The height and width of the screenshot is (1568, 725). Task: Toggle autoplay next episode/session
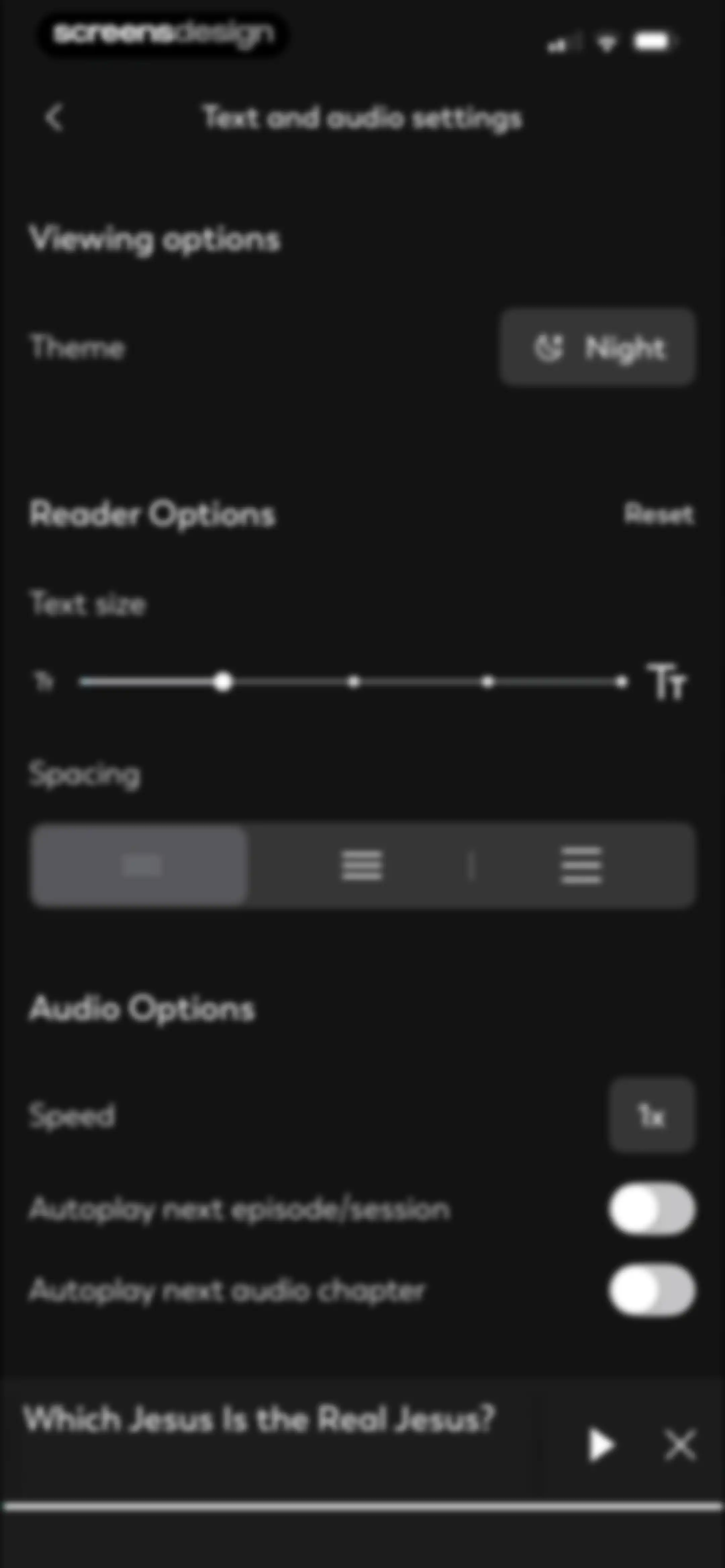tap(652, 1209)
